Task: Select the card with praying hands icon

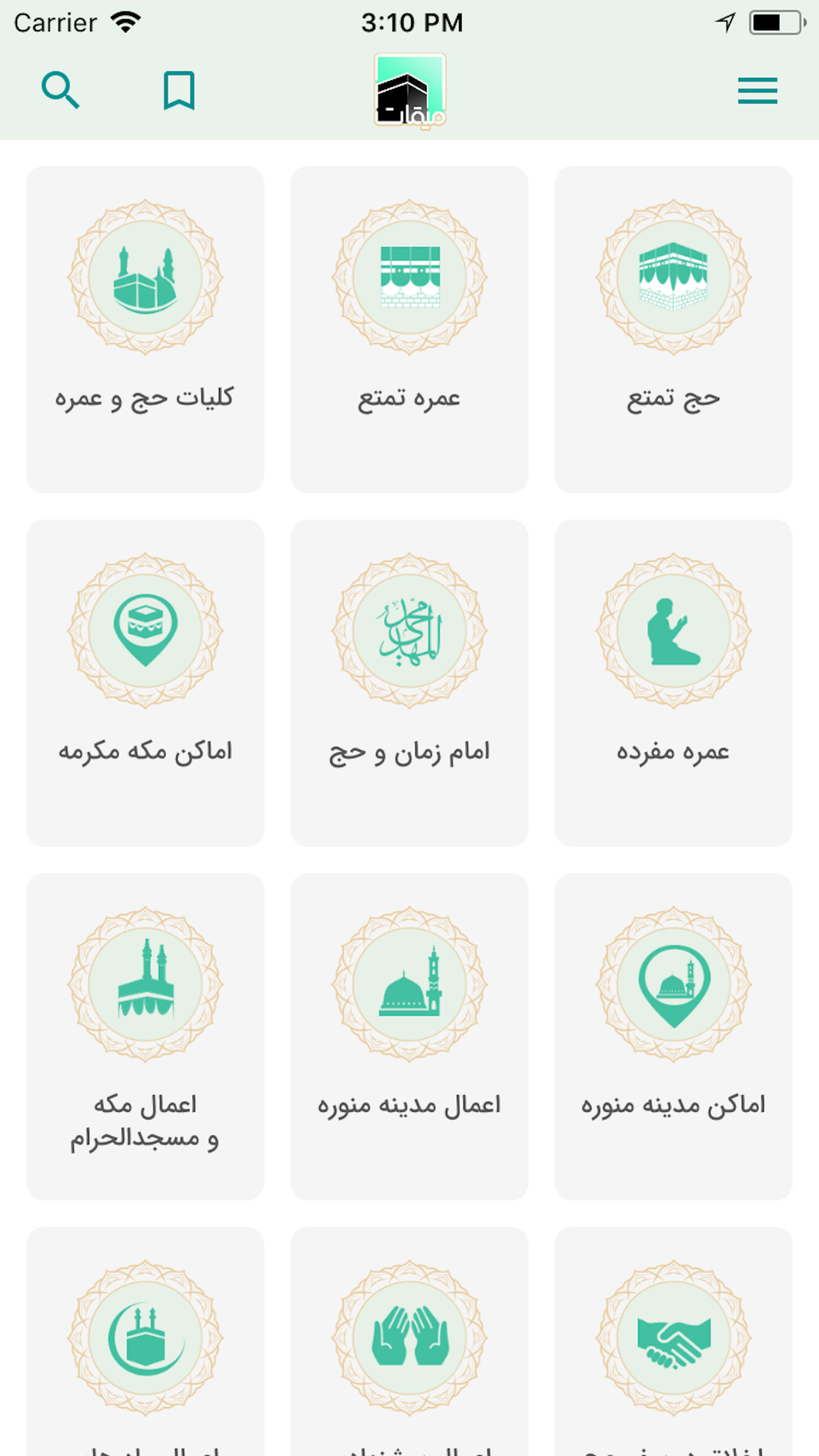Action: 409,1343
